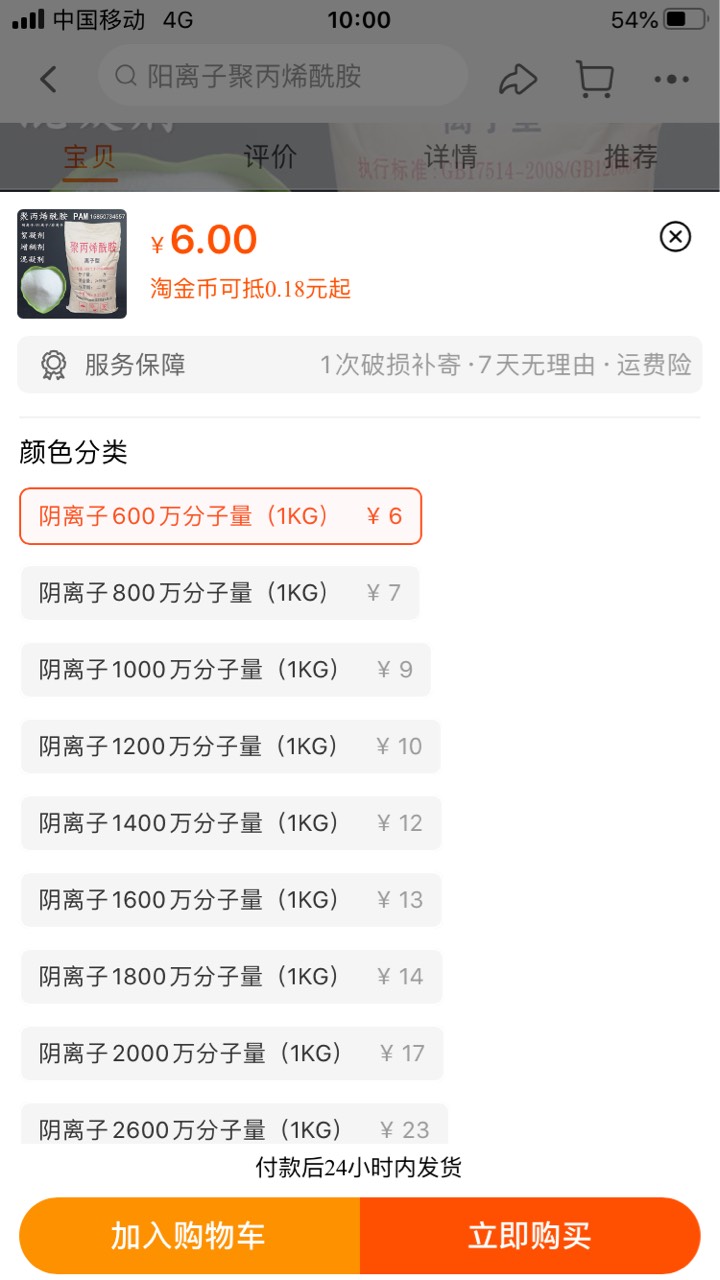720x1280 pixels.
Task: Close the product options panel
Action: point(676,236)
